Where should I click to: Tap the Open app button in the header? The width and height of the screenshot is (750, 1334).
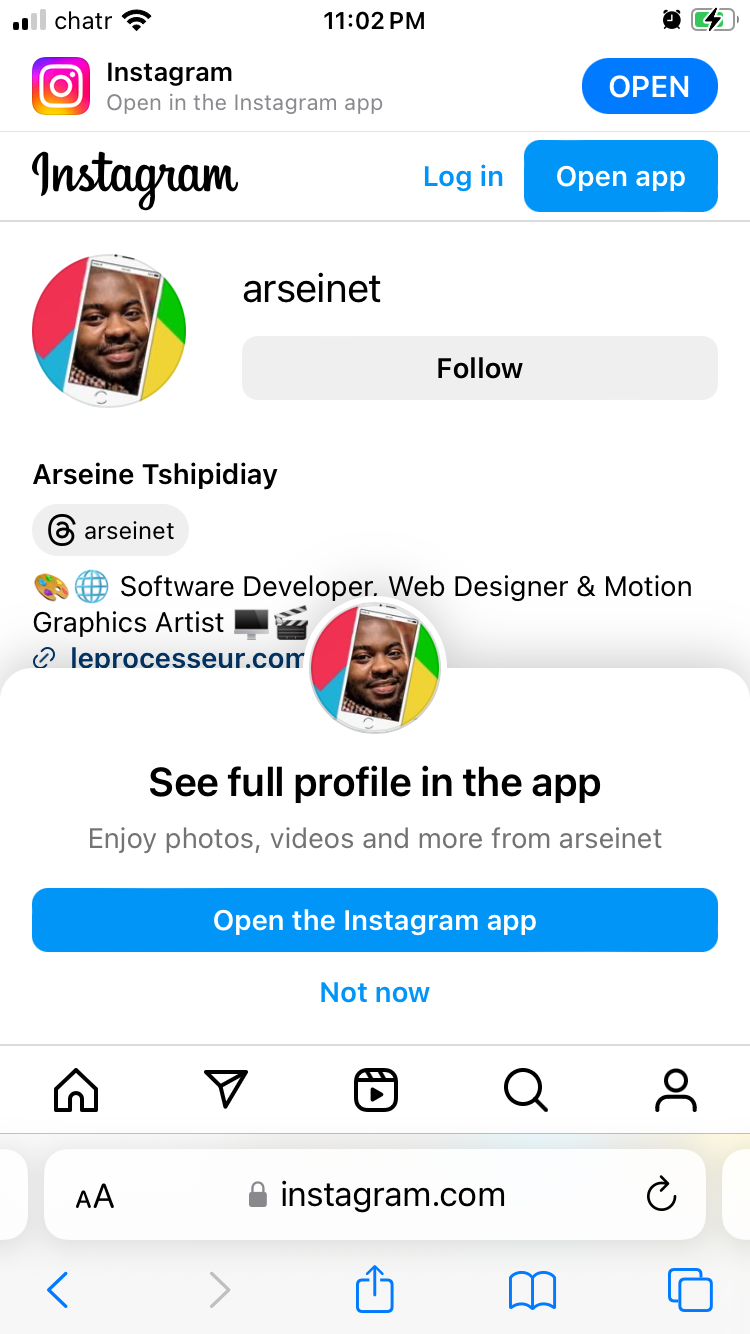pyautogui.click(x=620, y=176)
